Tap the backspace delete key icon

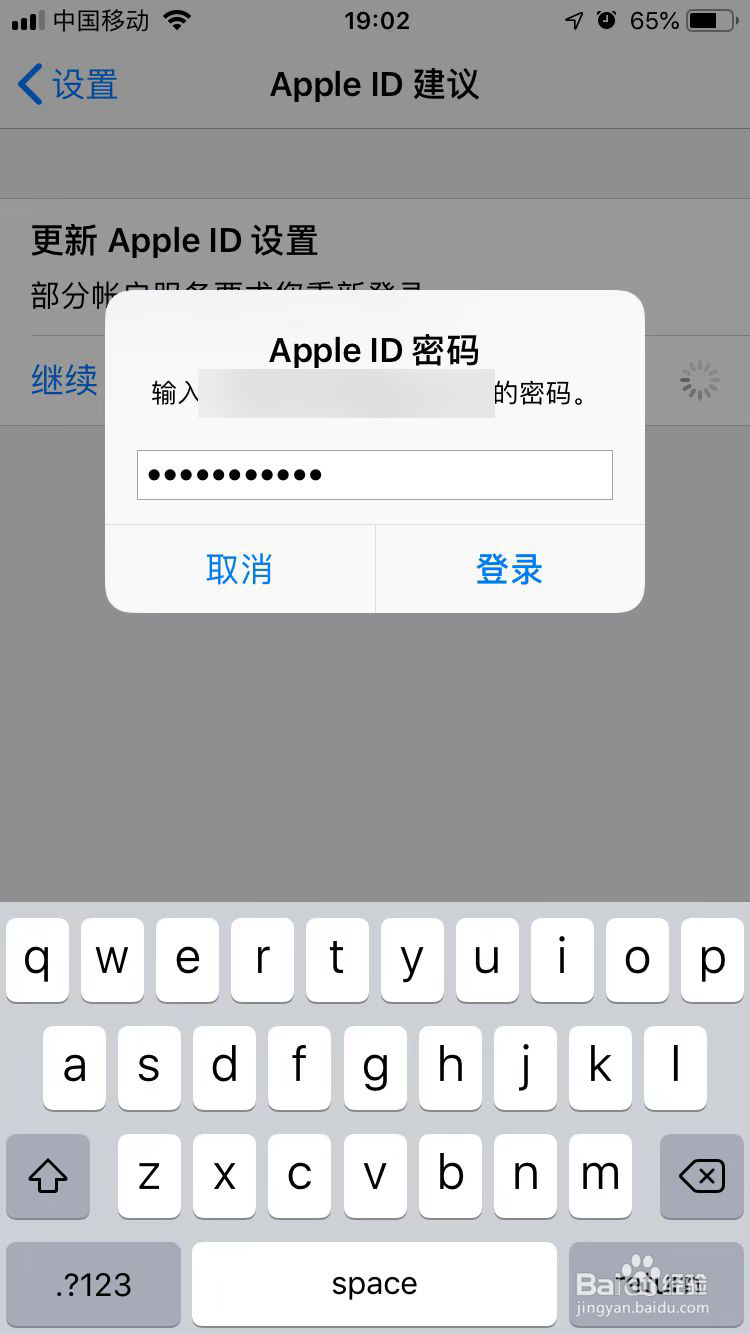(701, 1177)
